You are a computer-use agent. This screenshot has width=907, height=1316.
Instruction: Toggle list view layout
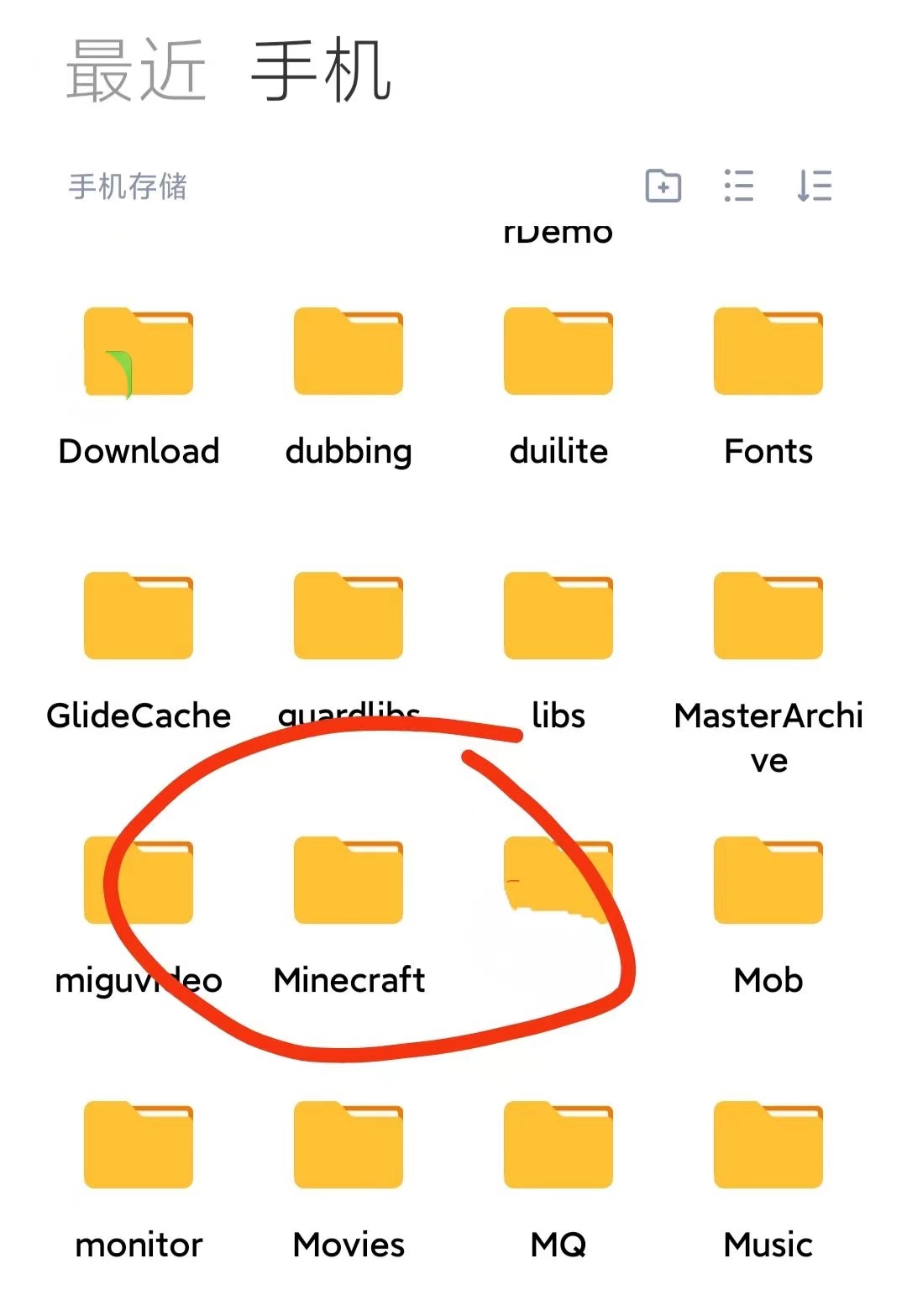pos(738,186)
